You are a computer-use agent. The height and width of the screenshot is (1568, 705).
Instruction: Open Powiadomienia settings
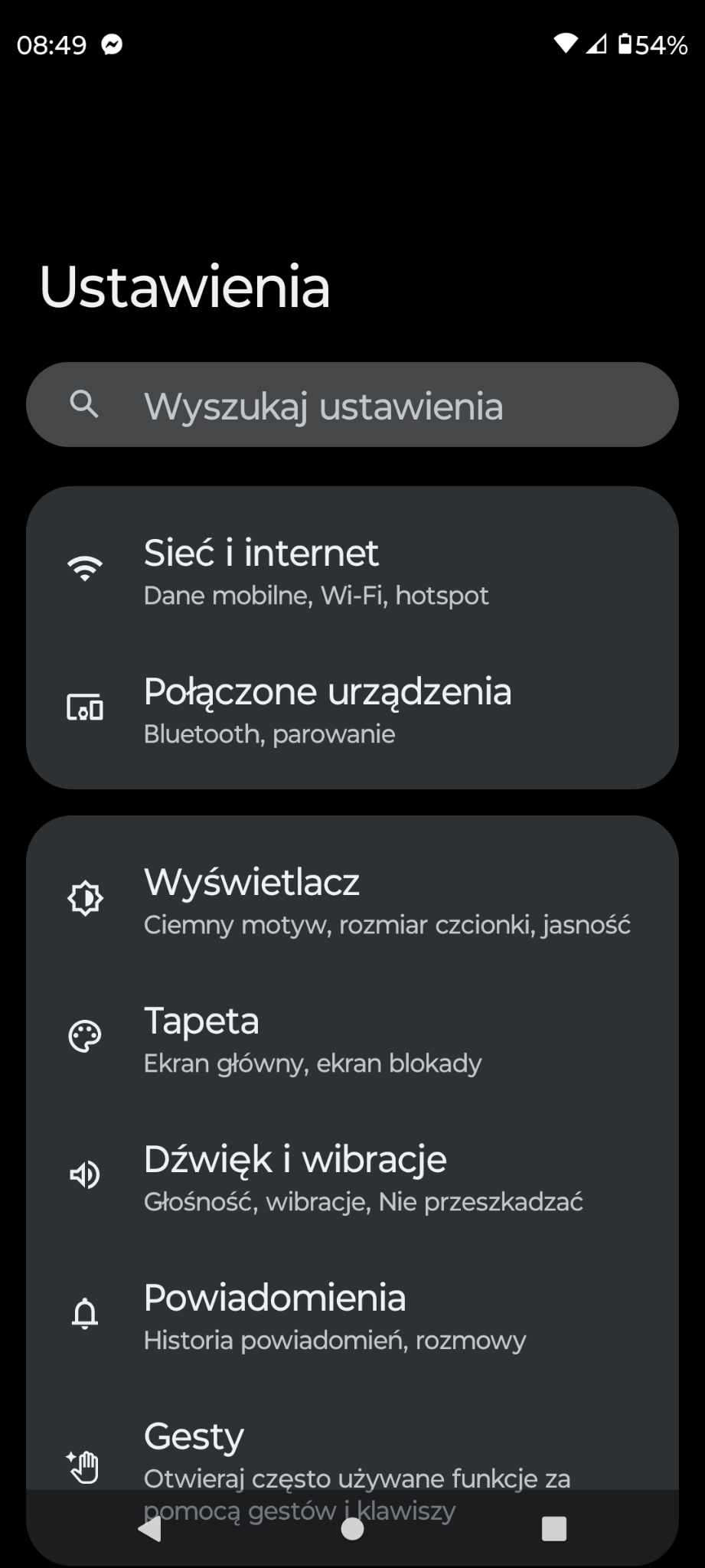click(352, 1316)
